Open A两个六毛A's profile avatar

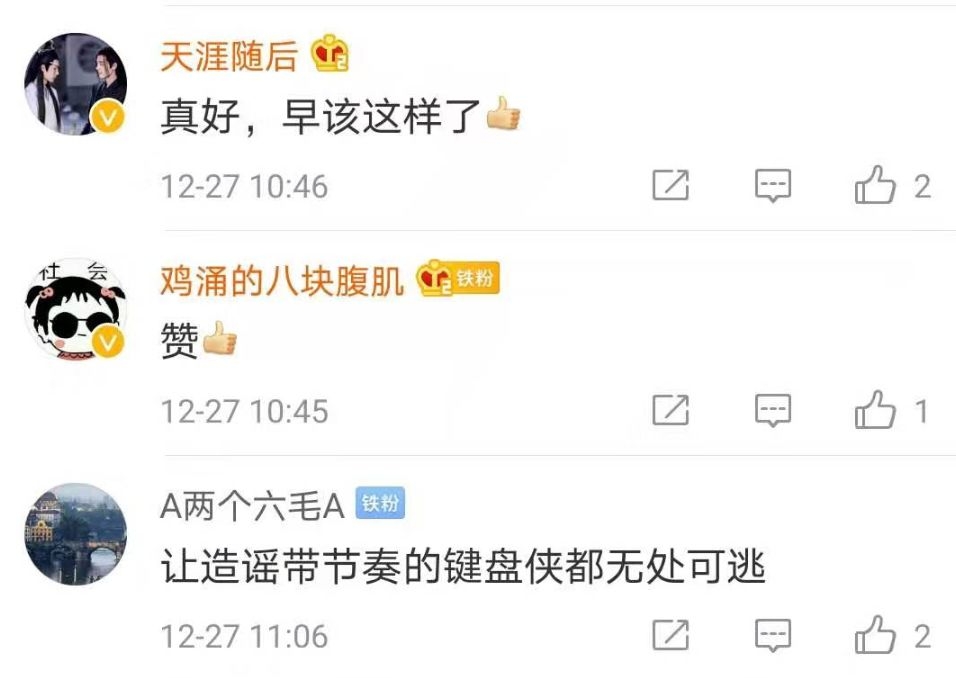point(75,534)
